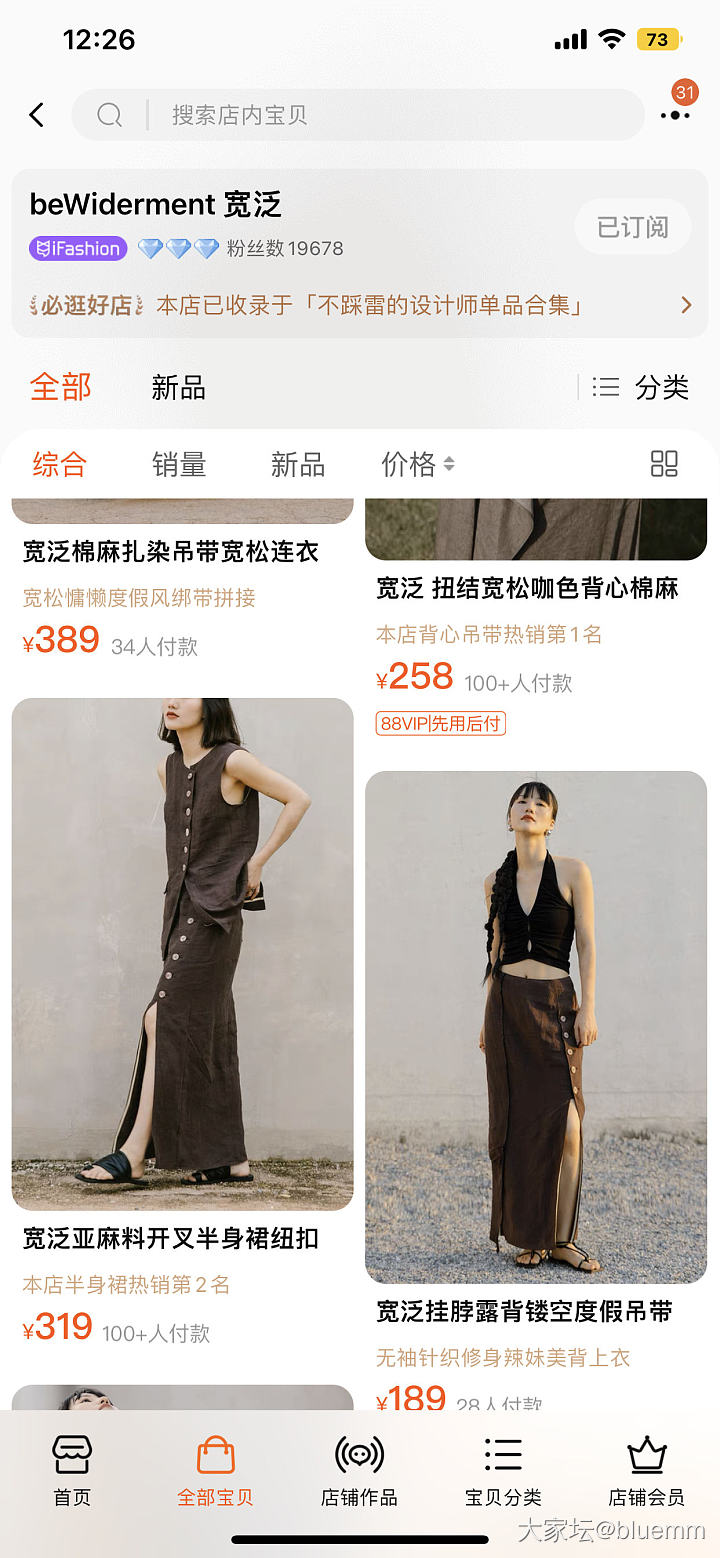
Task: Open the 店铺会员 membership tab
Action: tap(646, 1470)
